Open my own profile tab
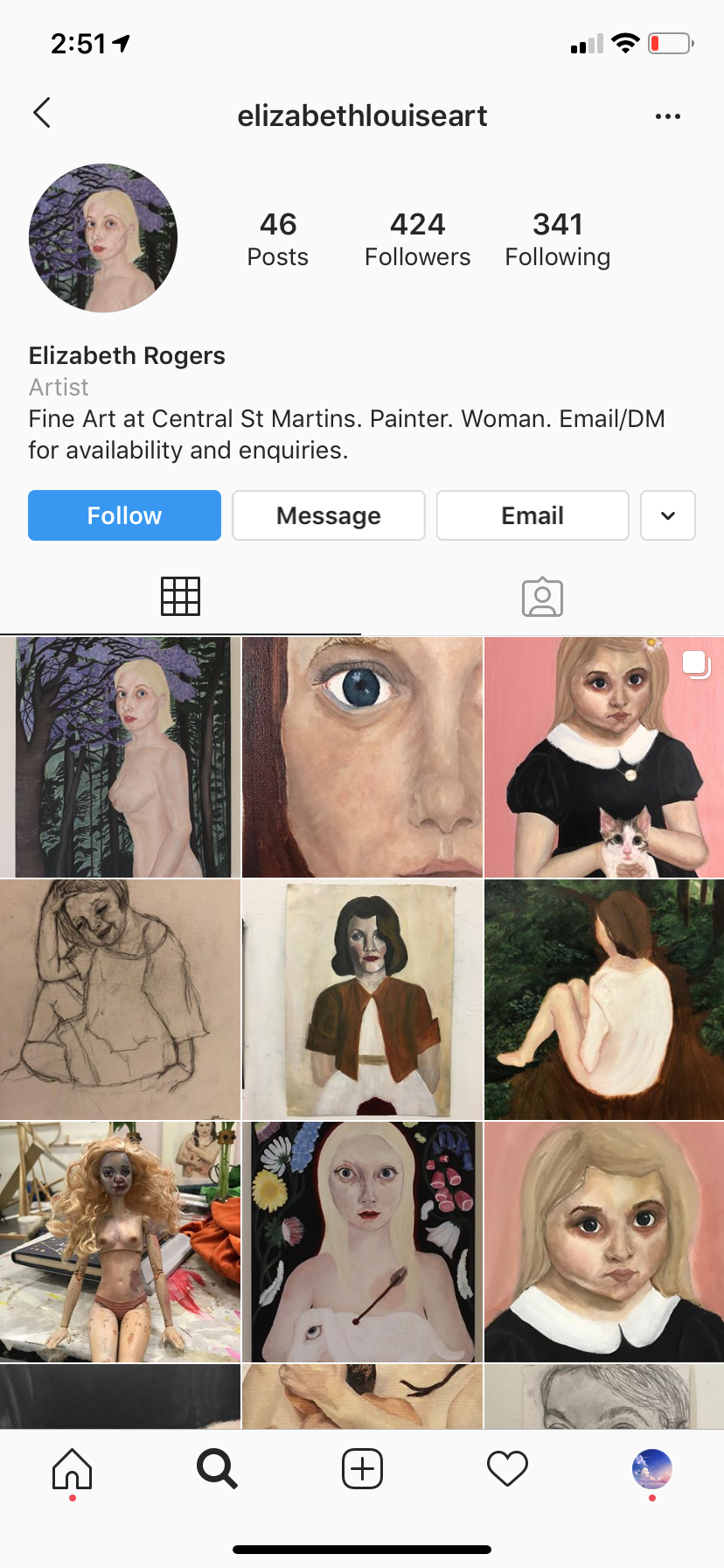The image size is (724, 1568). 651,1468
